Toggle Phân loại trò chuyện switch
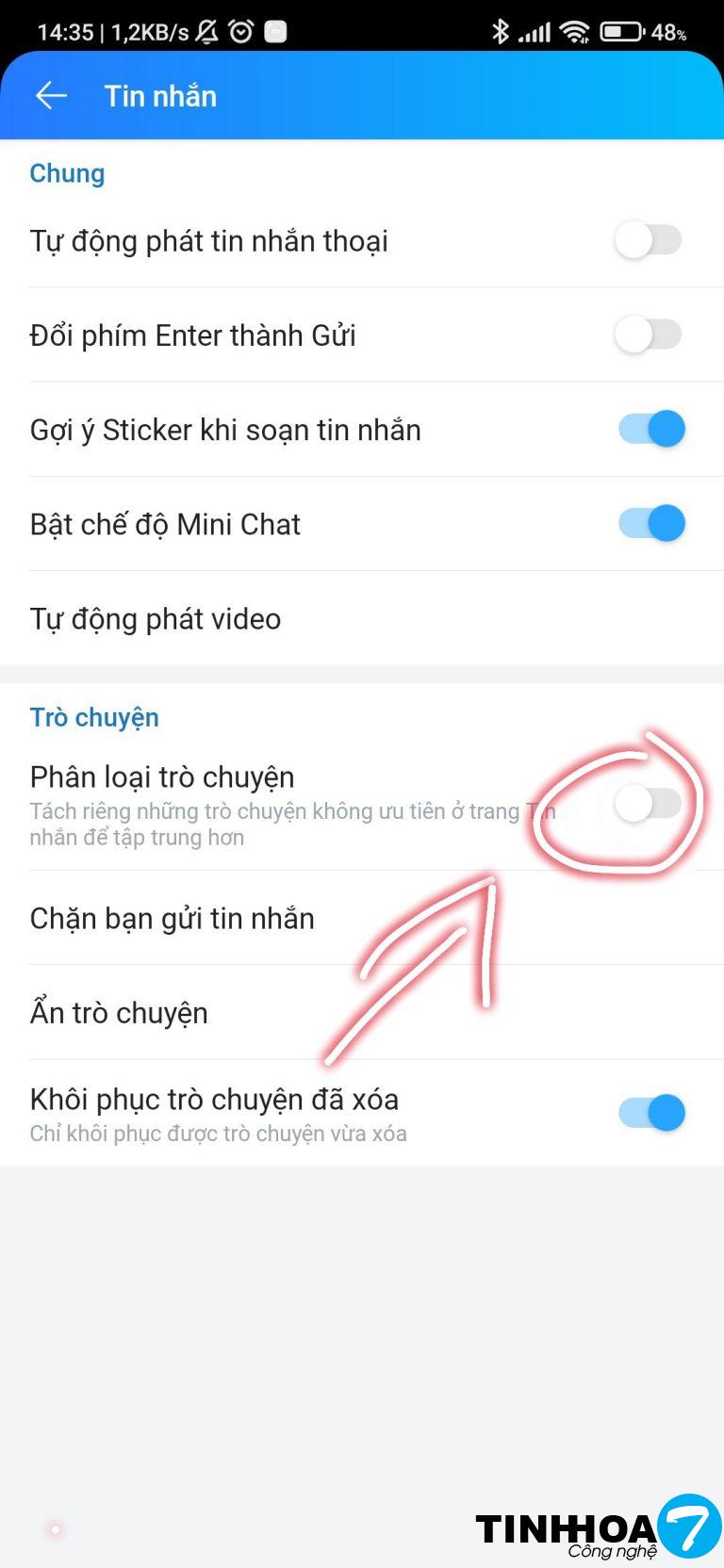This screenshot has width=724, height=1568. point(648,804)
